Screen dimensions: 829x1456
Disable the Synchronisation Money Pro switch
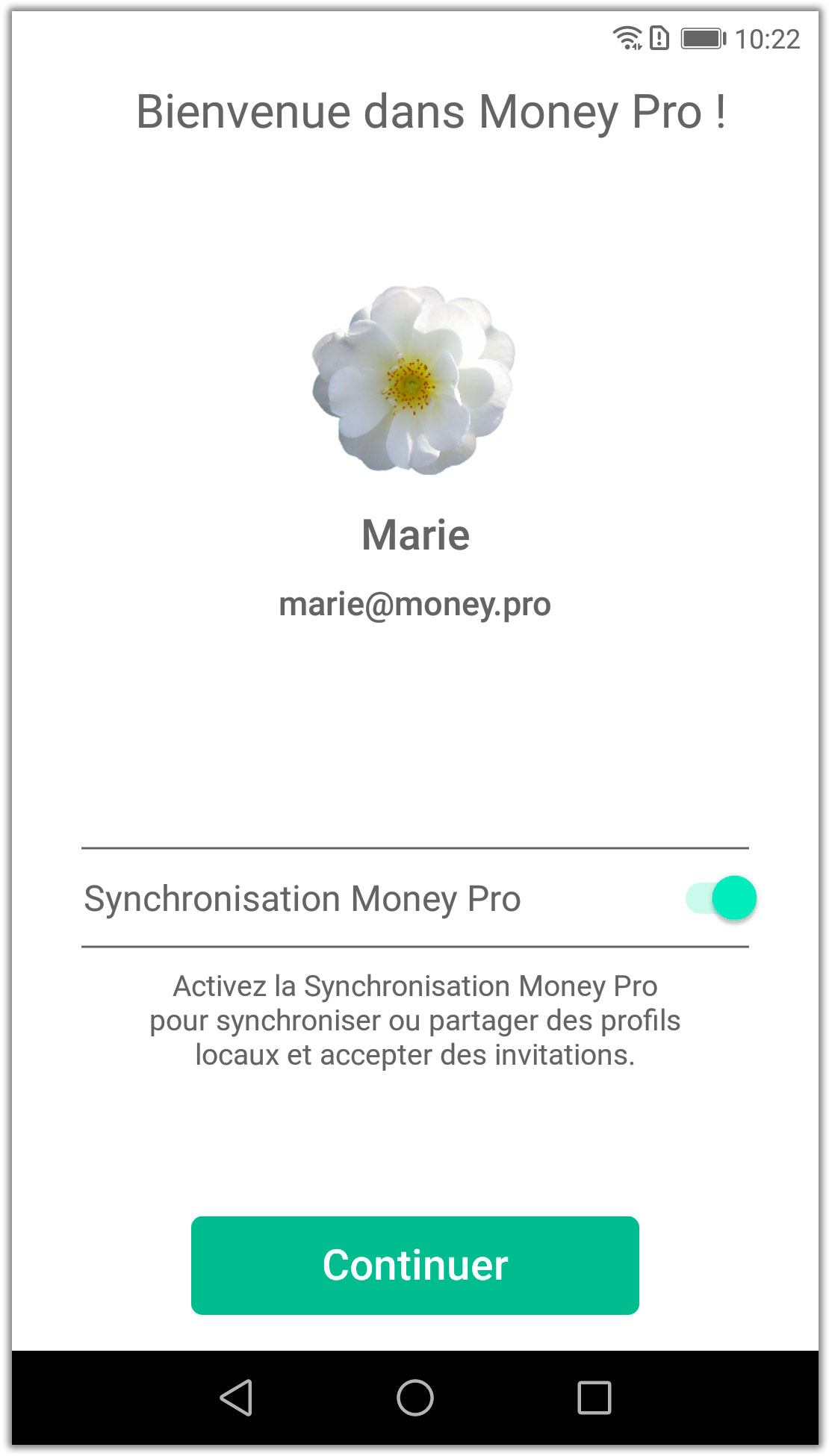point(721,898)
